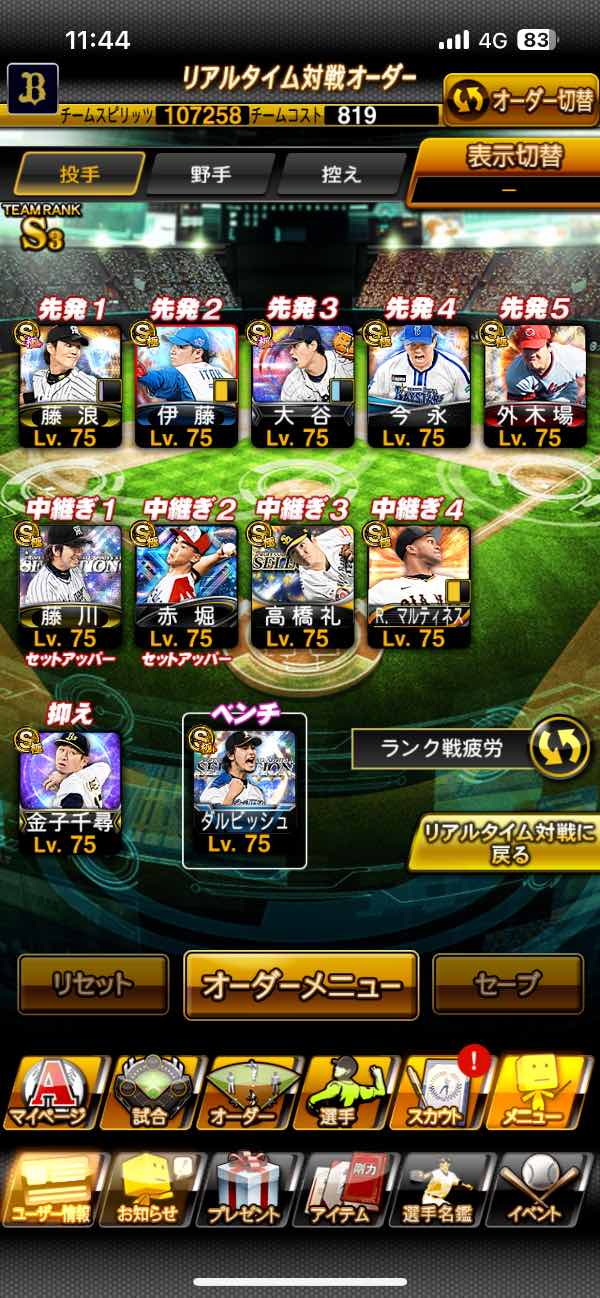This screenshot has height=1298, width=600.
Task: Save the order with セーブ
Action: tap(507, 984)
